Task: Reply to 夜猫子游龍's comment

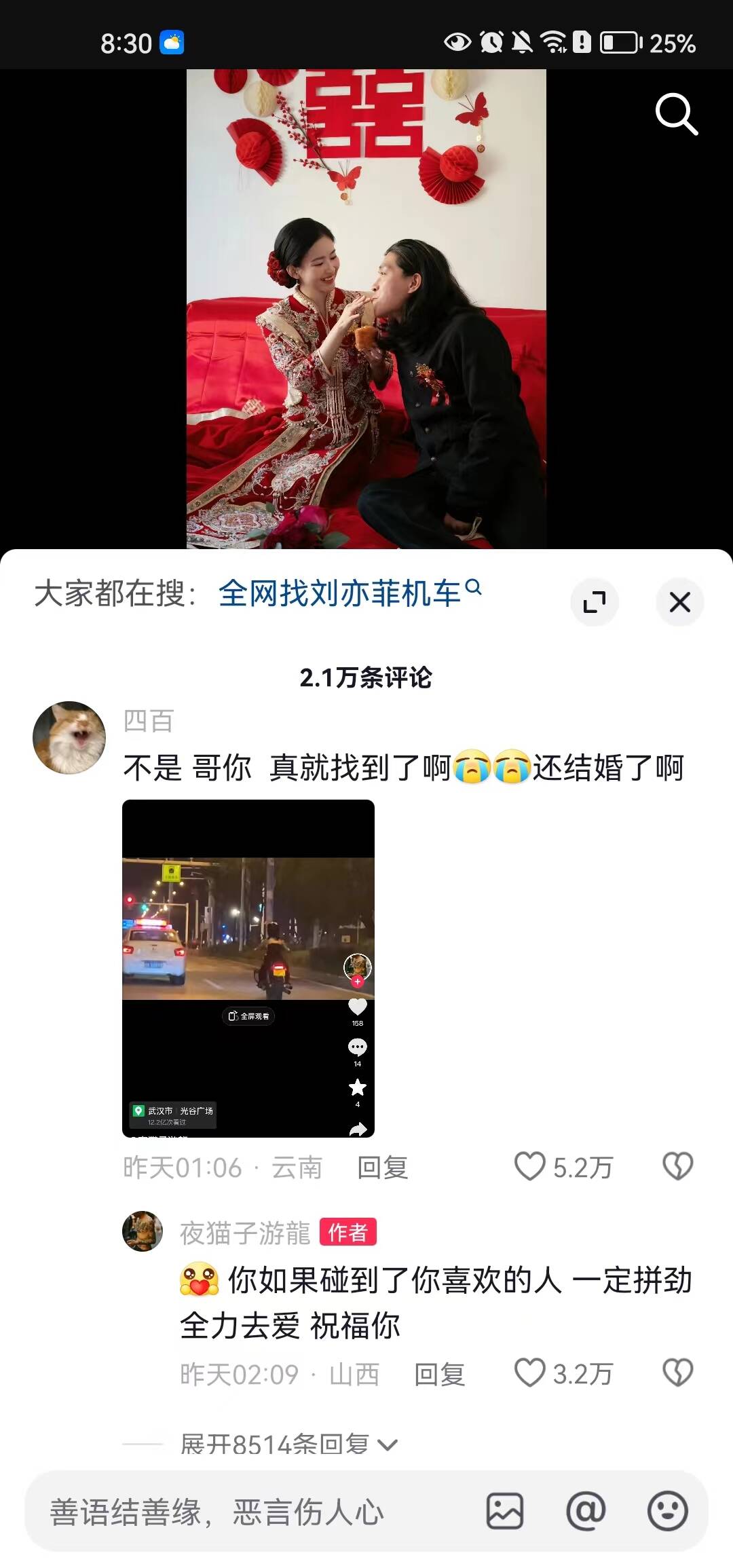Action: [439, 1375]
